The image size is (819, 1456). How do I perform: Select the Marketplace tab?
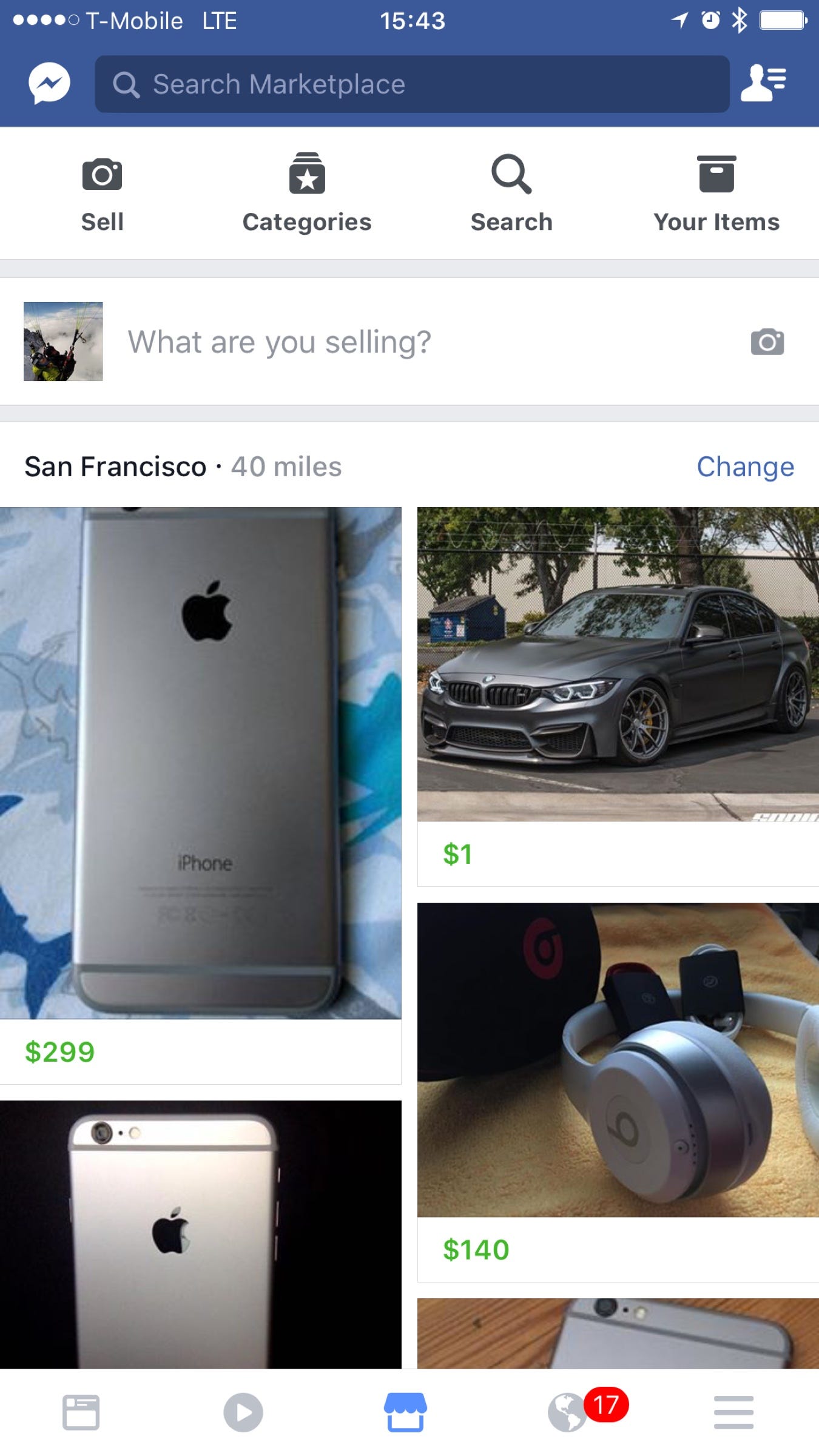tap(405, 1412)
